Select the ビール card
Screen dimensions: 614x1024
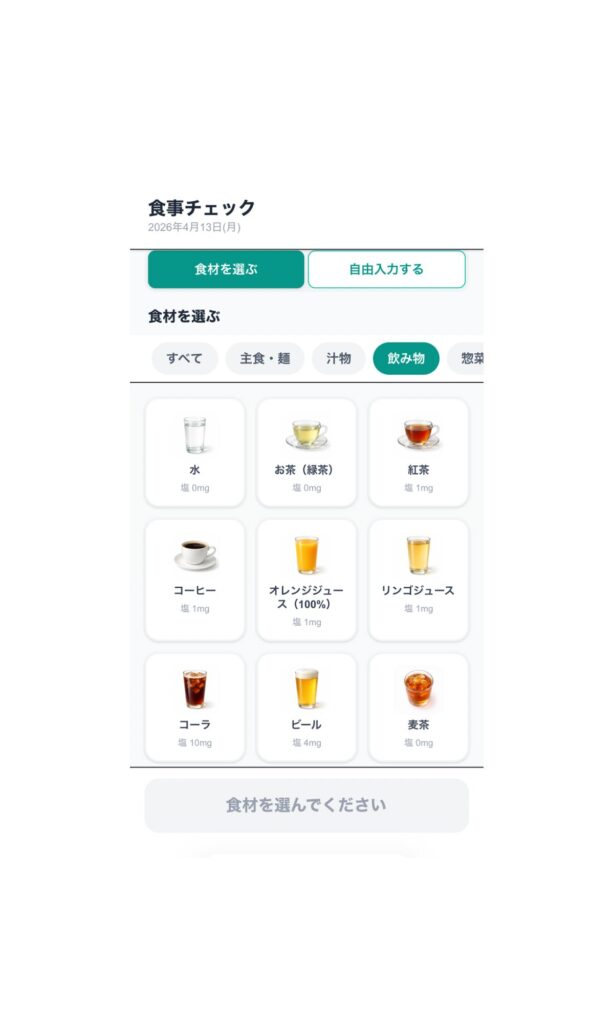[x=306, y=707]
